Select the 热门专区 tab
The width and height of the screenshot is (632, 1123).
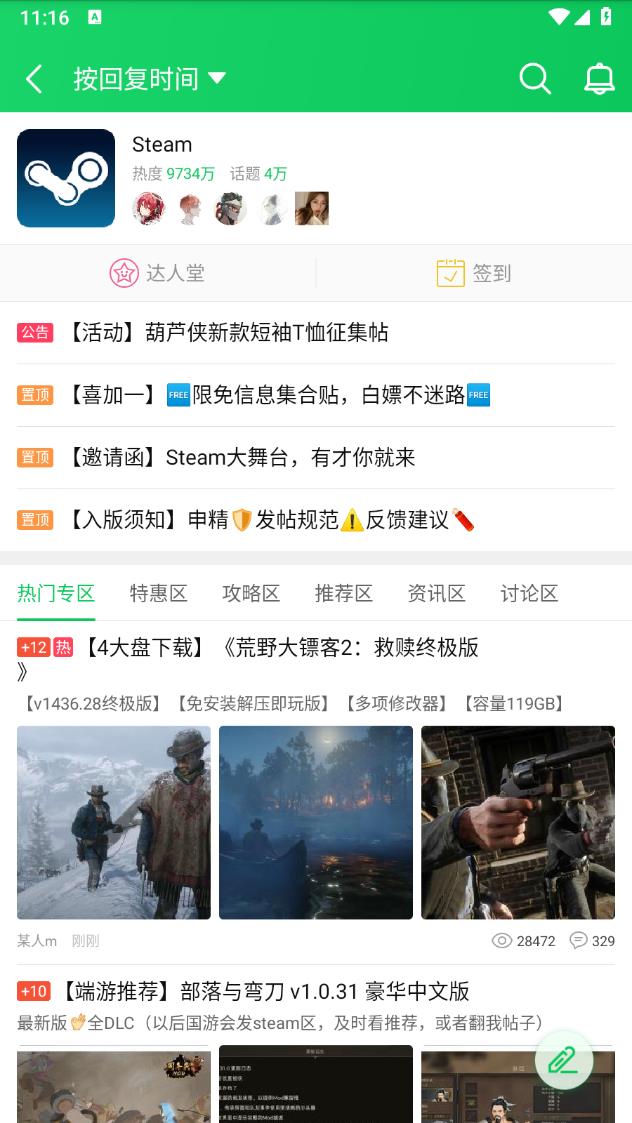[x=56, y=593]
